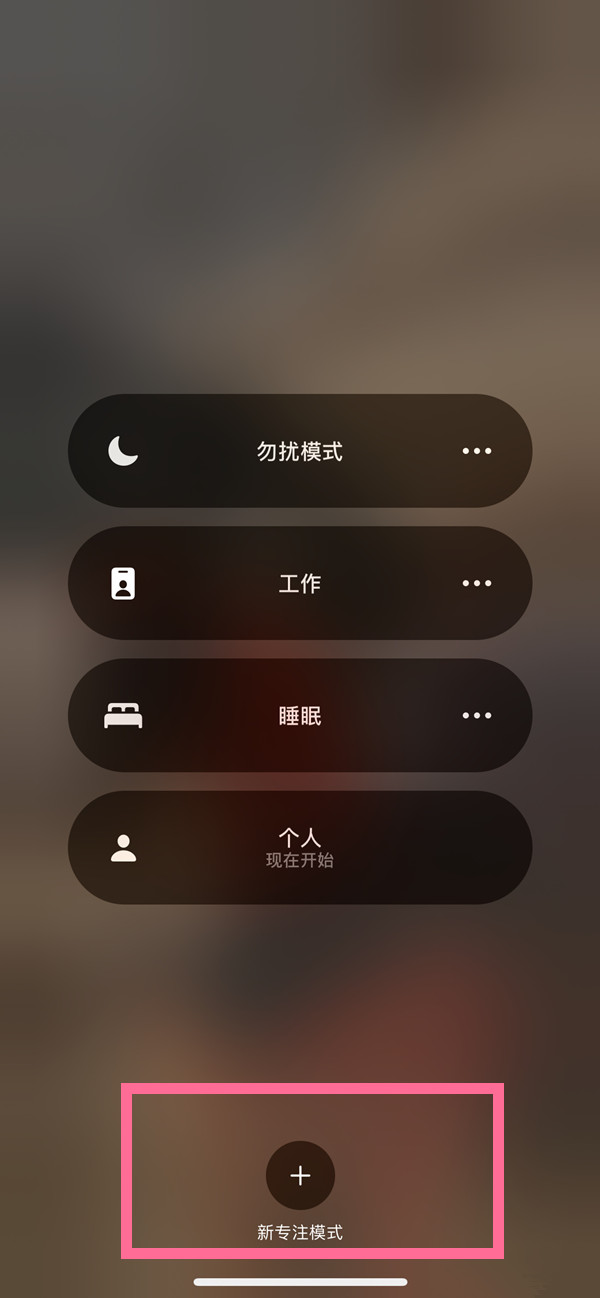Viewport: 600px width, 1298px height.
Task: Open more options for 睡眠
Action: [x=477, y=716]
